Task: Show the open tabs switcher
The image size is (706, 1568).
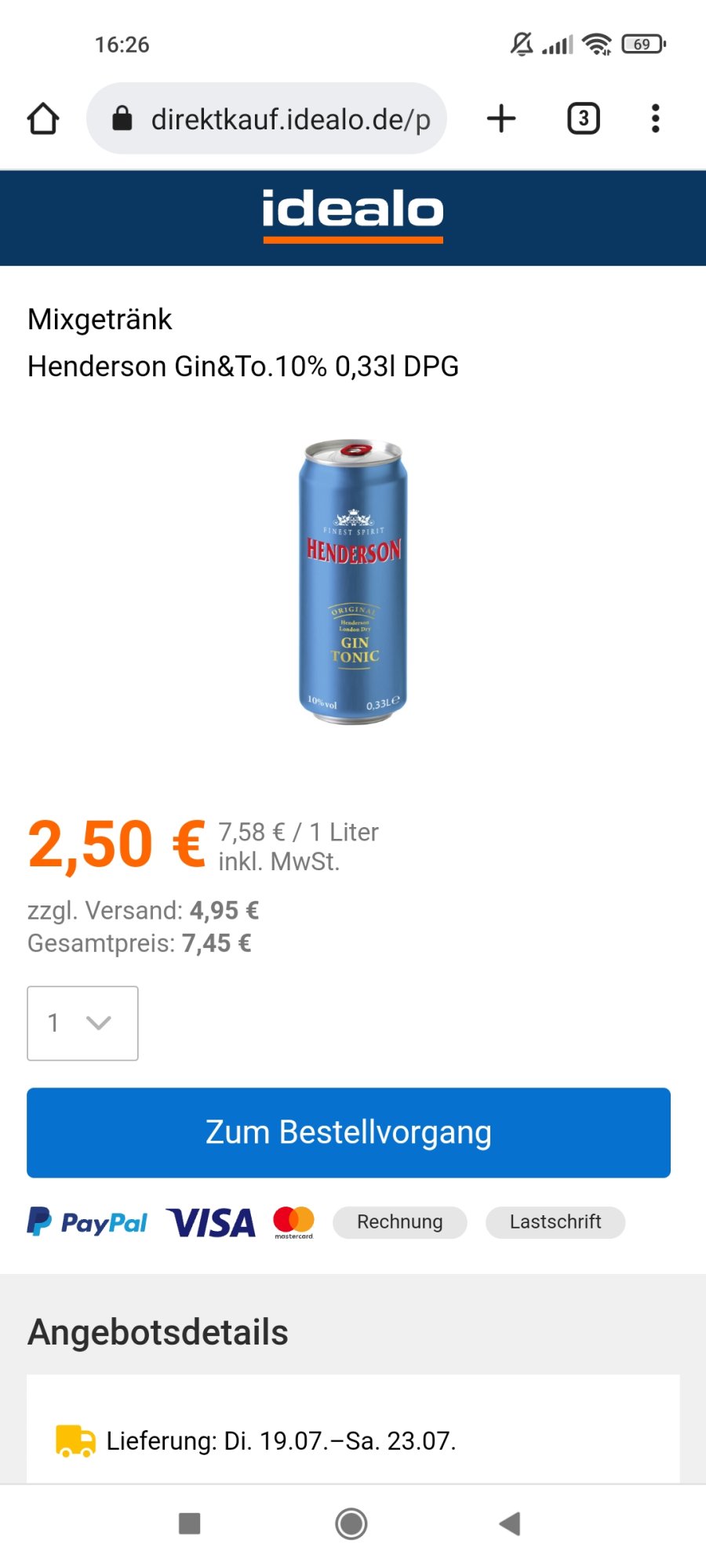Action: coord(583,119)
